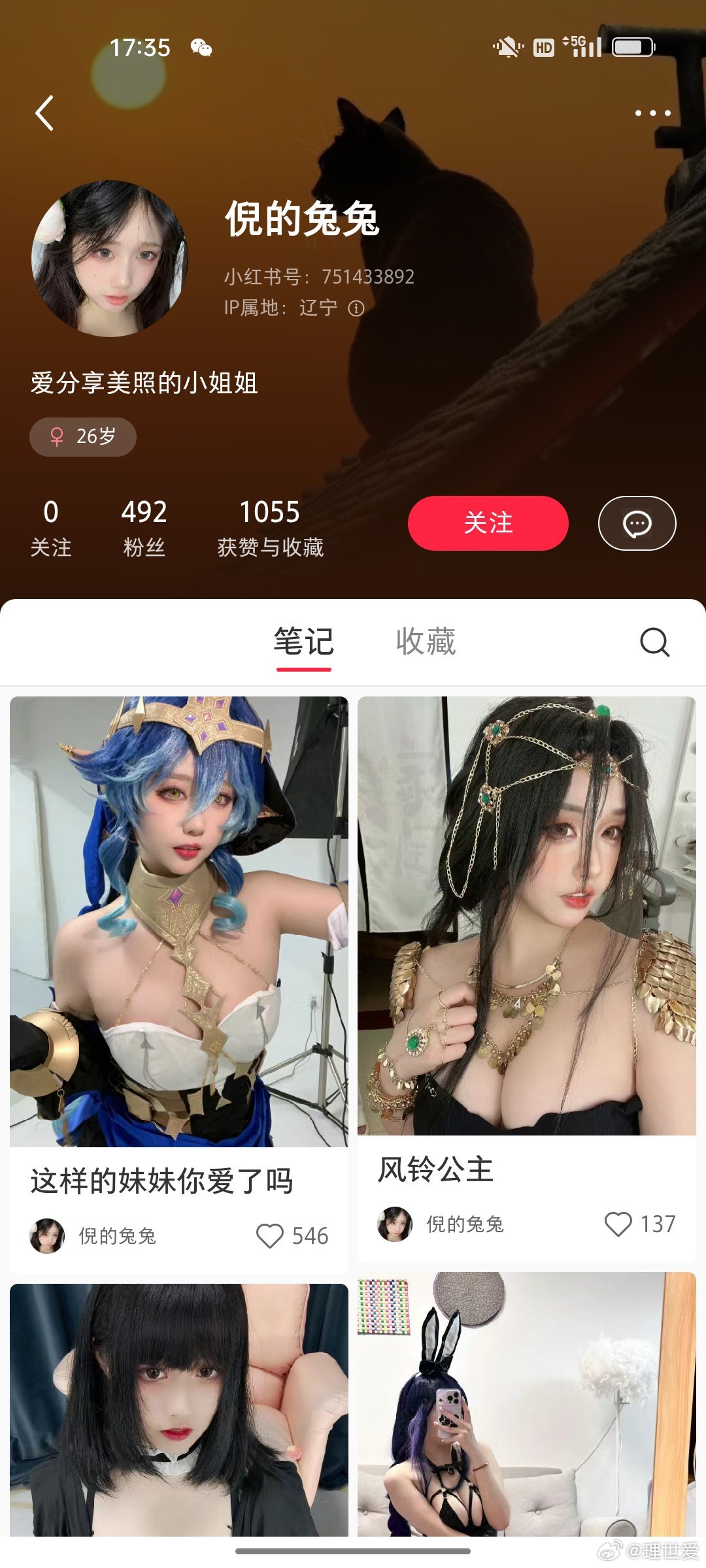Open the 0 关注 following list

click(51, 528)
